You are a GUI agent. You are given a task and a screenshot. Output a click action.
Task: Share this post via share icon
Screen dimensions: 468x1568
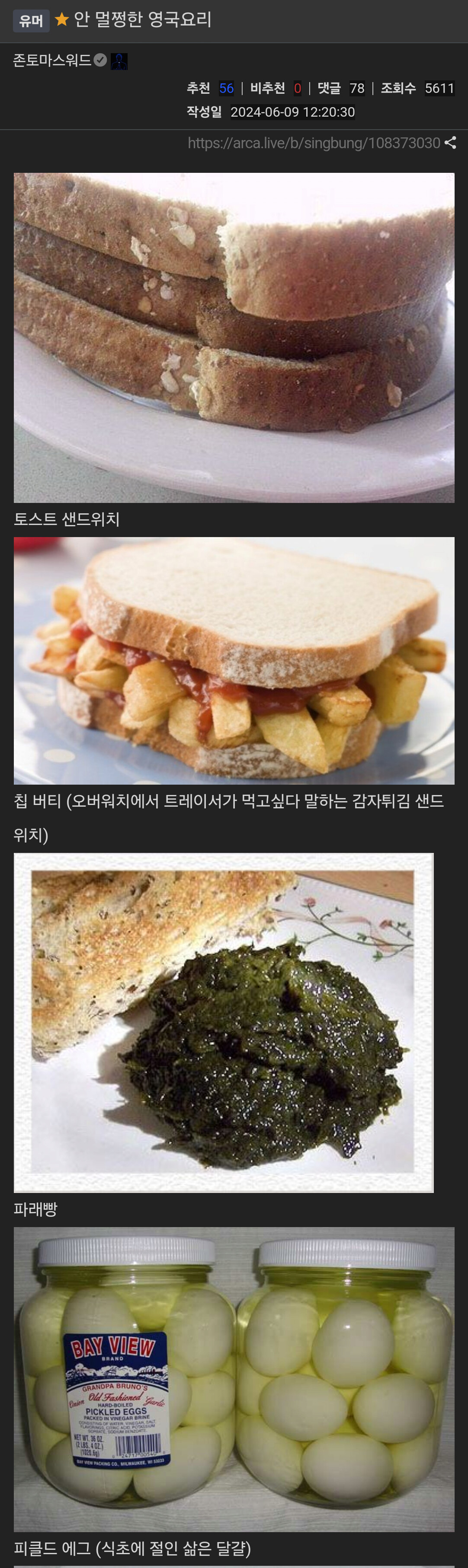(450, 143)
